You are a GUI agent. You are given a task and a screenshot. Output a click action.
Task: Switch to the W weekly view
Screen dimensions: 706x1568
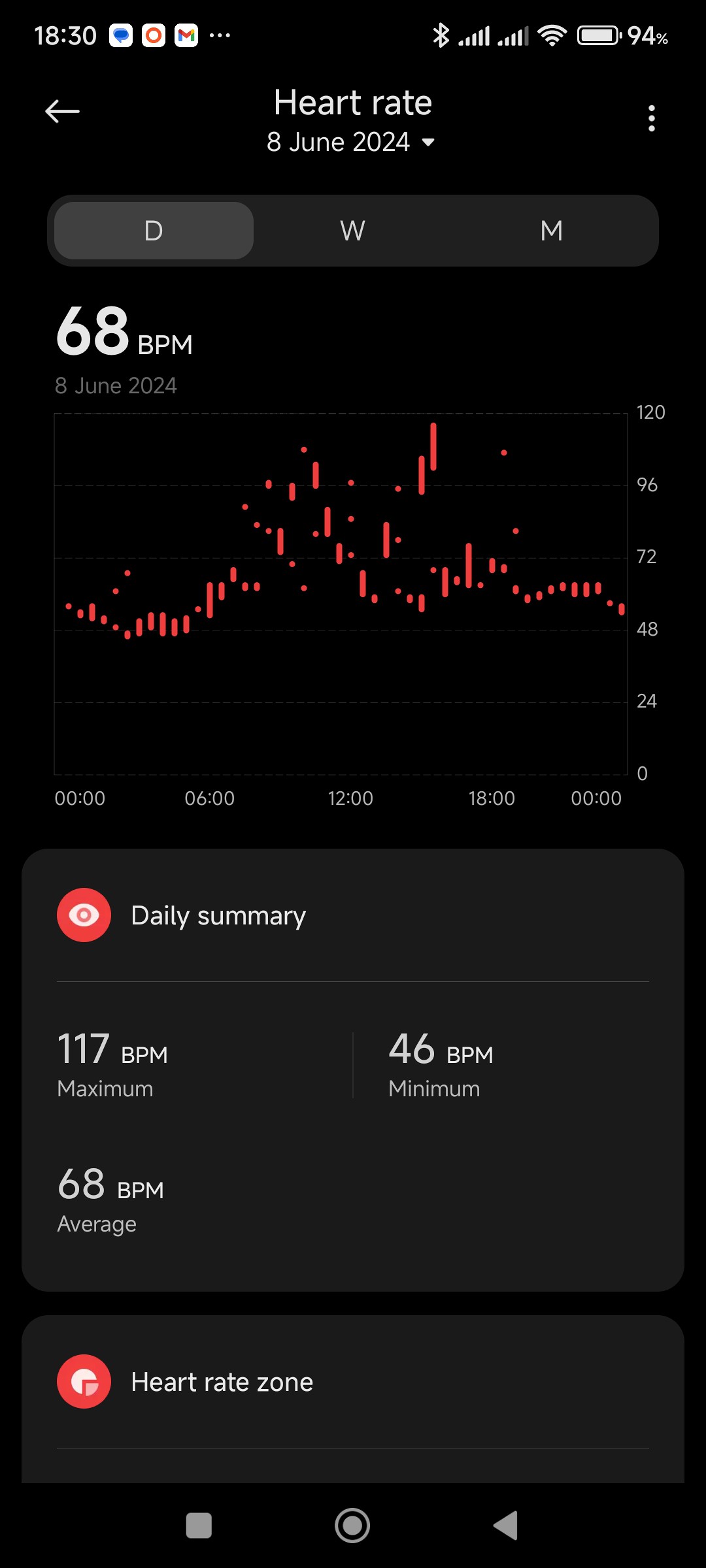pos(352,231)
